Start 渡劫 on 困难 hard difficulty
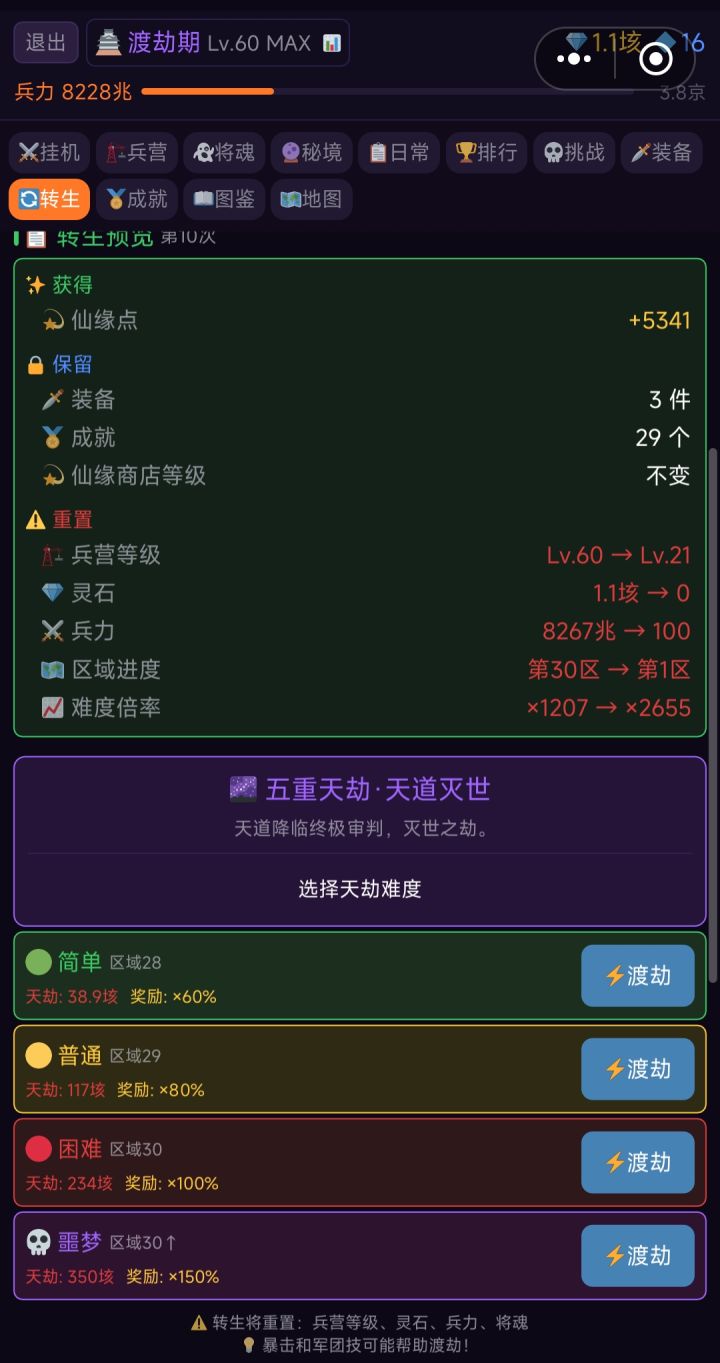This screenshot has height=1363, width=720. 637,1162
